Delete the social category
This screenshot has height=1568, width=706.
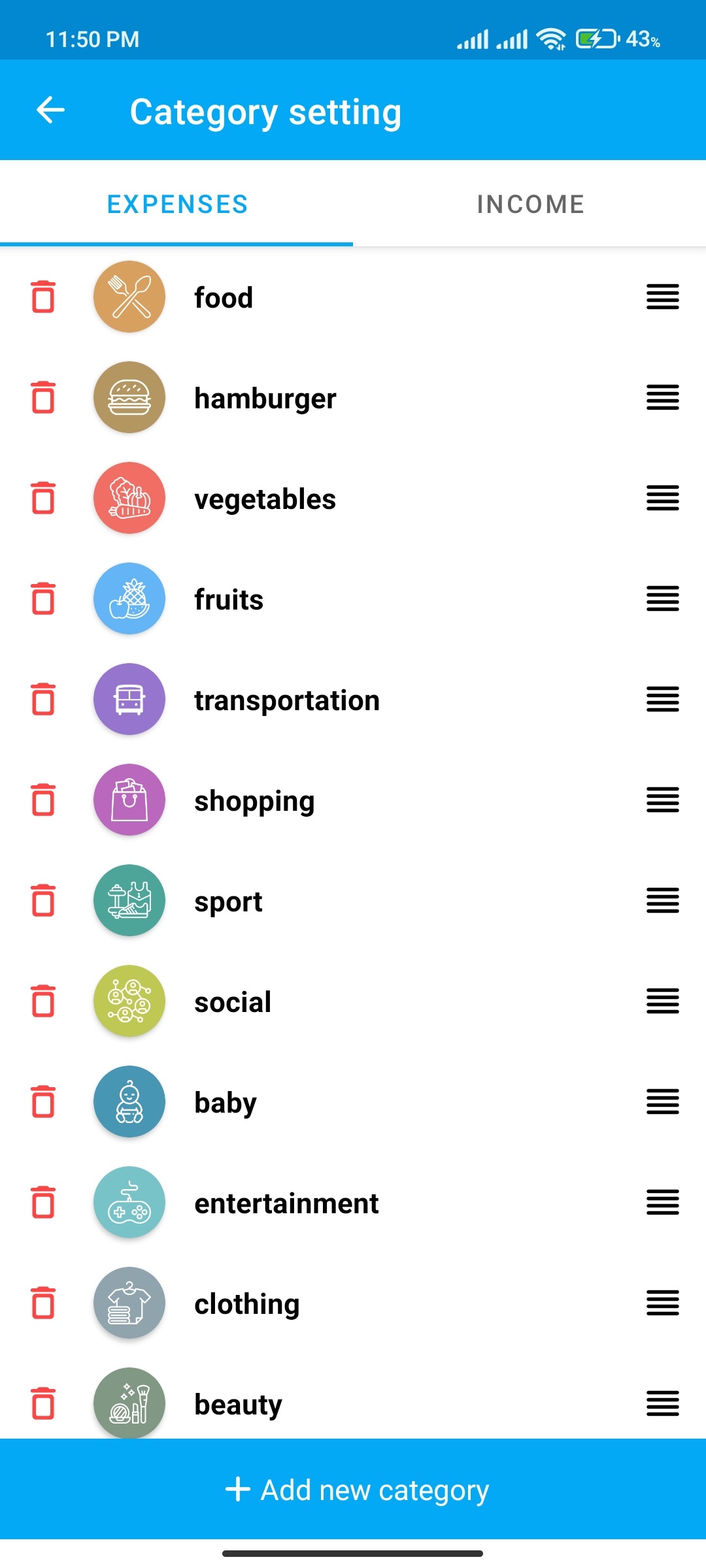point(43,1002)
